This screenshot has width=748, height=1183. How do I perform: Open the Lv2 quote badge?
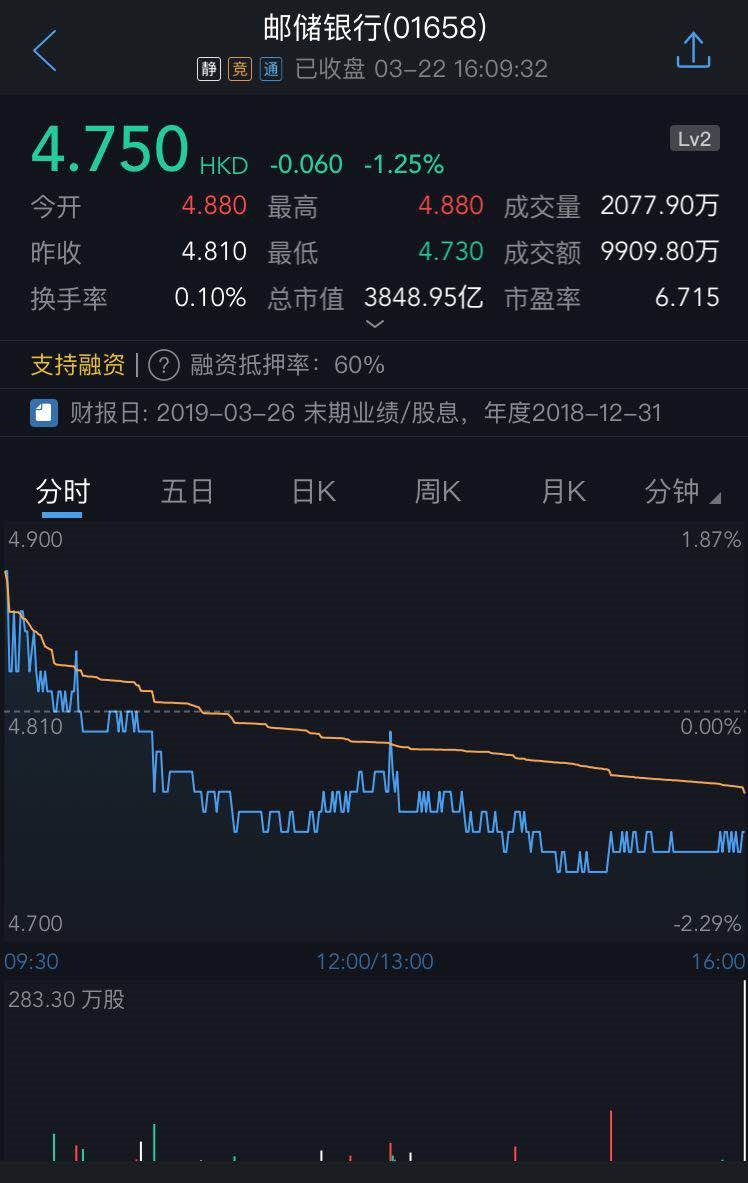click(x=694, y=139)
